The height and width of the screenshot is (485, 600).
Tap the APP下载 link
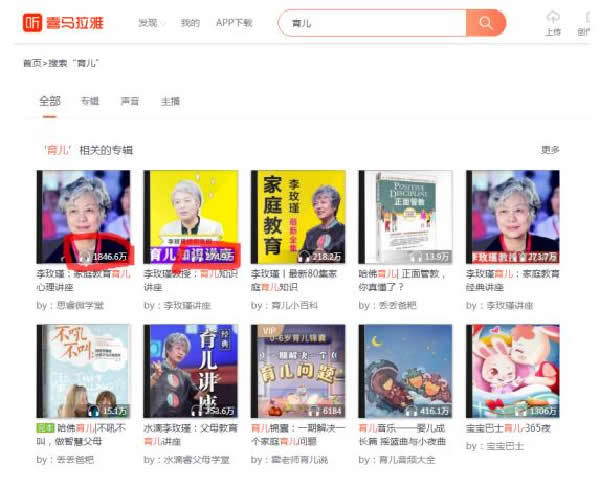coord(234,22)
